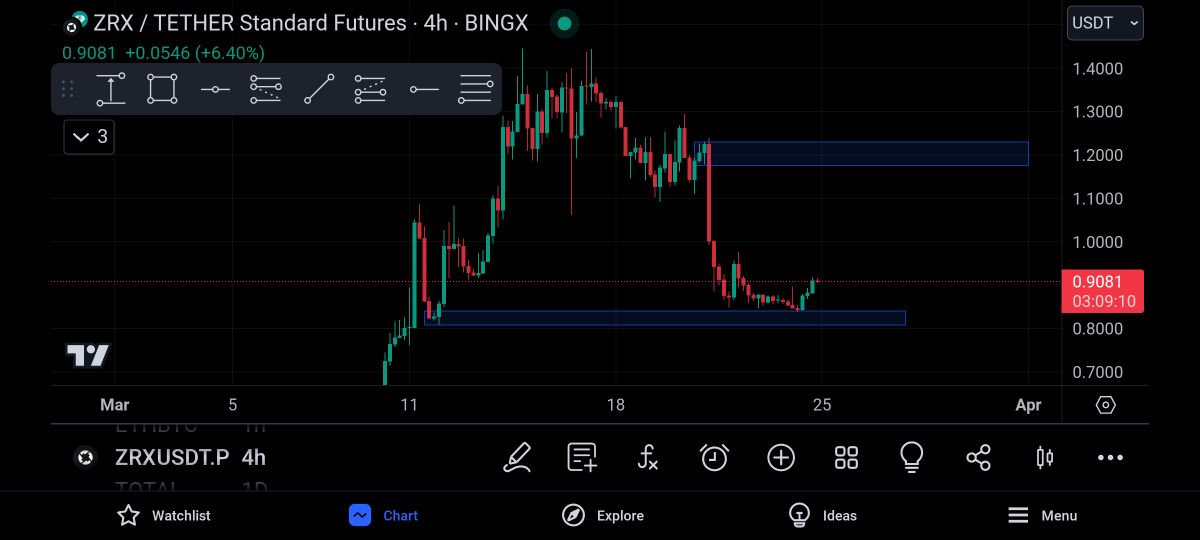Select the rectangle drawing tool
Image resolution: width=1200 pixels, height=540 pixels.
[162, 89]
